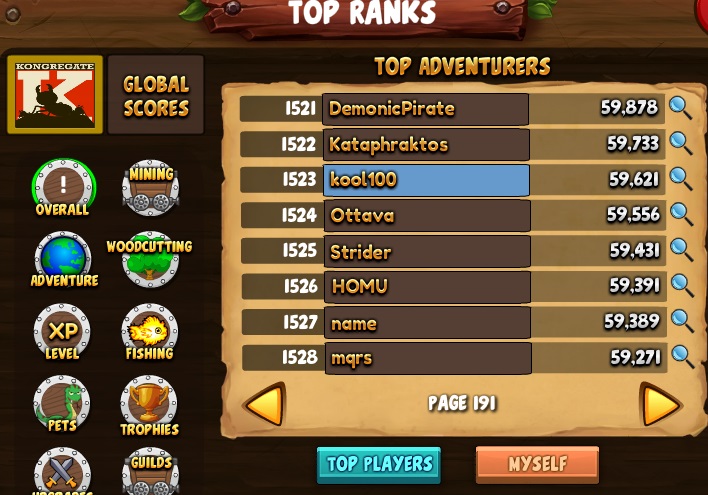Select the Fishing ranking category
This screenshot has width=708, height=495.
point(150,333)
